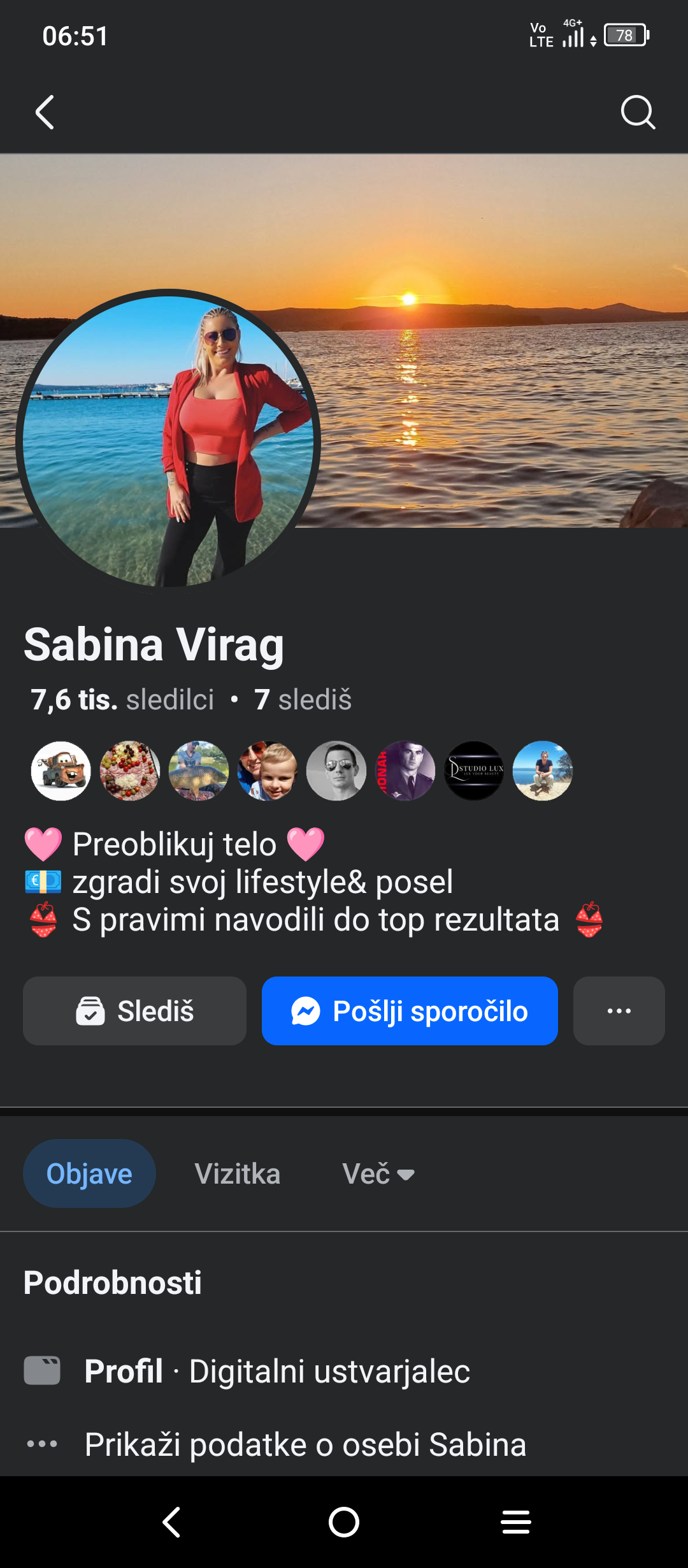Open recent apps from the navigation bar
The height and width of the screenshot is (1568, 688).
pyautogui.click(x=516, y=1523)
